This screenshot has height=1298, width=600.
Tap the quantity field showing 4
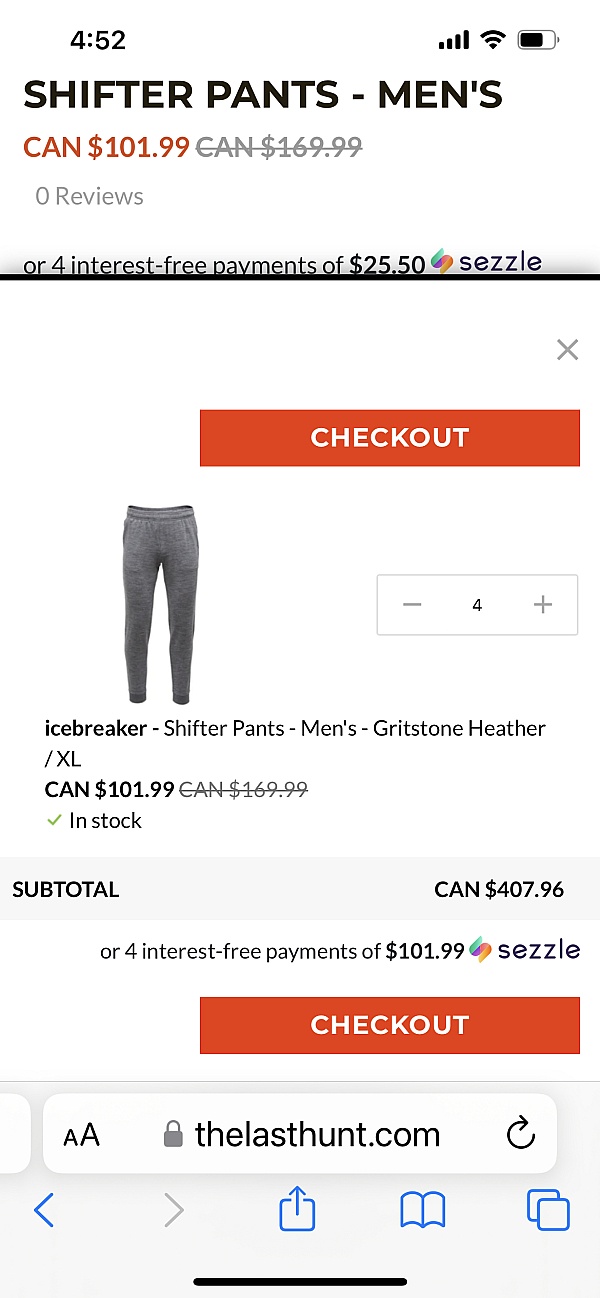click(477, 605)
